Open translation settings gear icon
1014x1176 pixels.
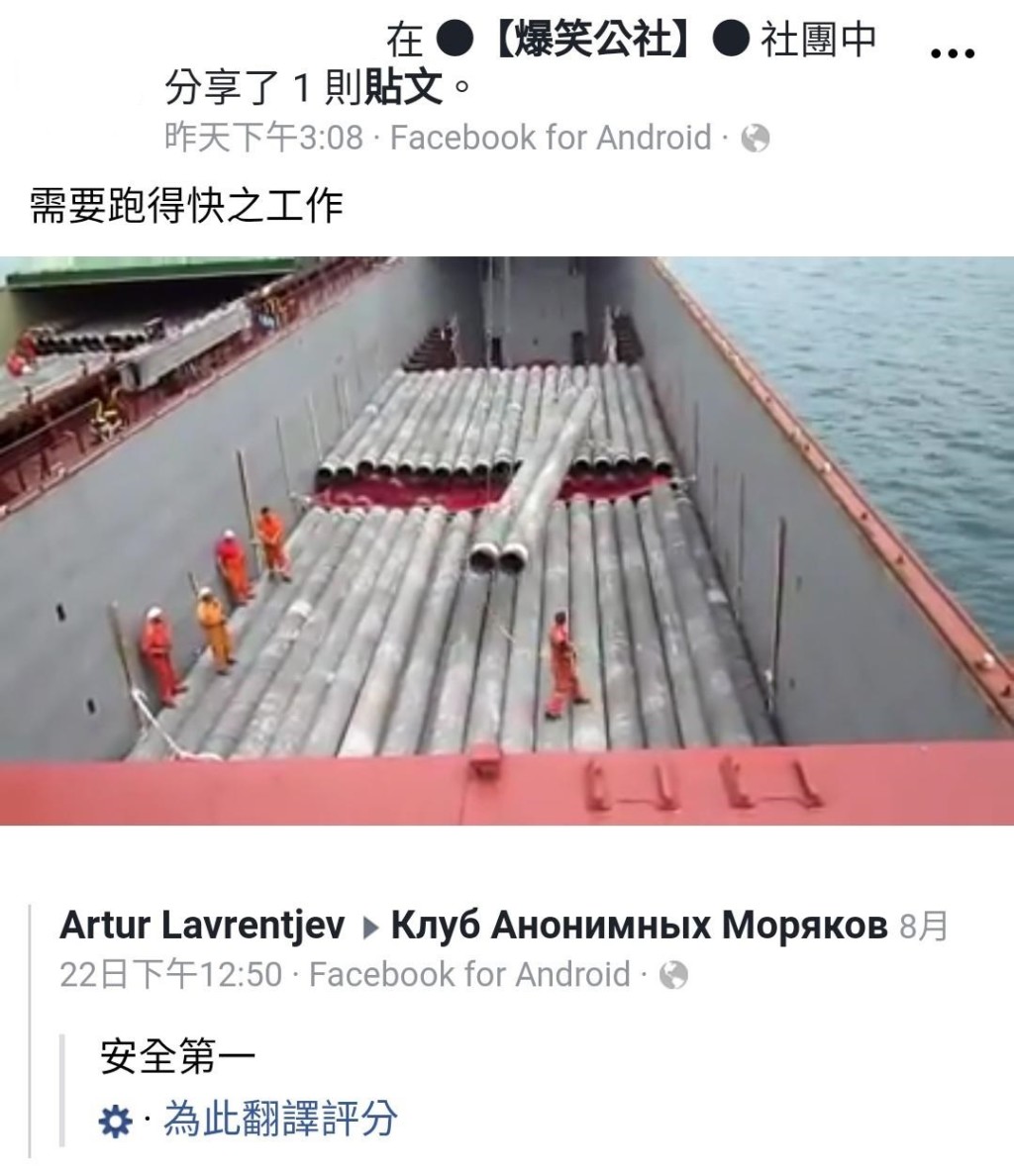pyautogui.click(x=116, y=1122)
